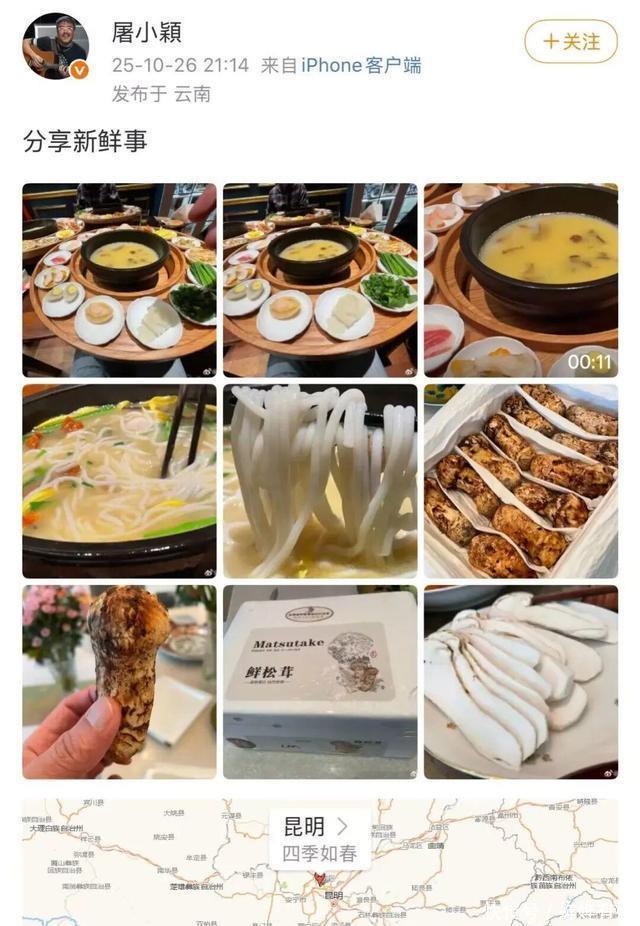Play the 00:11 video clip
The width and height of the screenshot is (640, 926).
tap(520, 280)
